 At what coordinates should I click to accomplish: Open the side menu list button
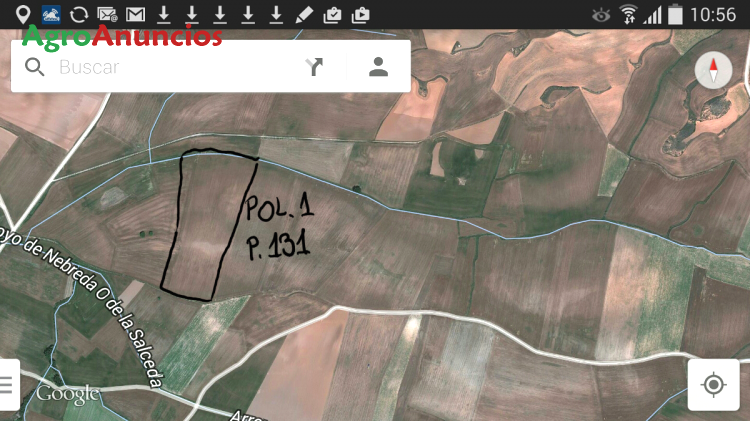7,384
